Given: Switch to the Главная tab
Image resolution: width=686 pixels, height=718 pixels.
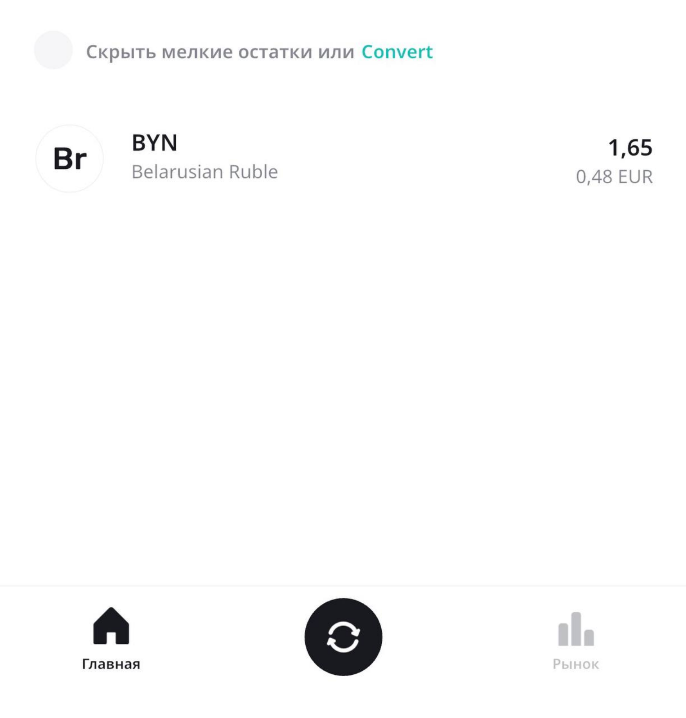Looking at the screenshot, I should pyautogui.click(x=111, y=640).
